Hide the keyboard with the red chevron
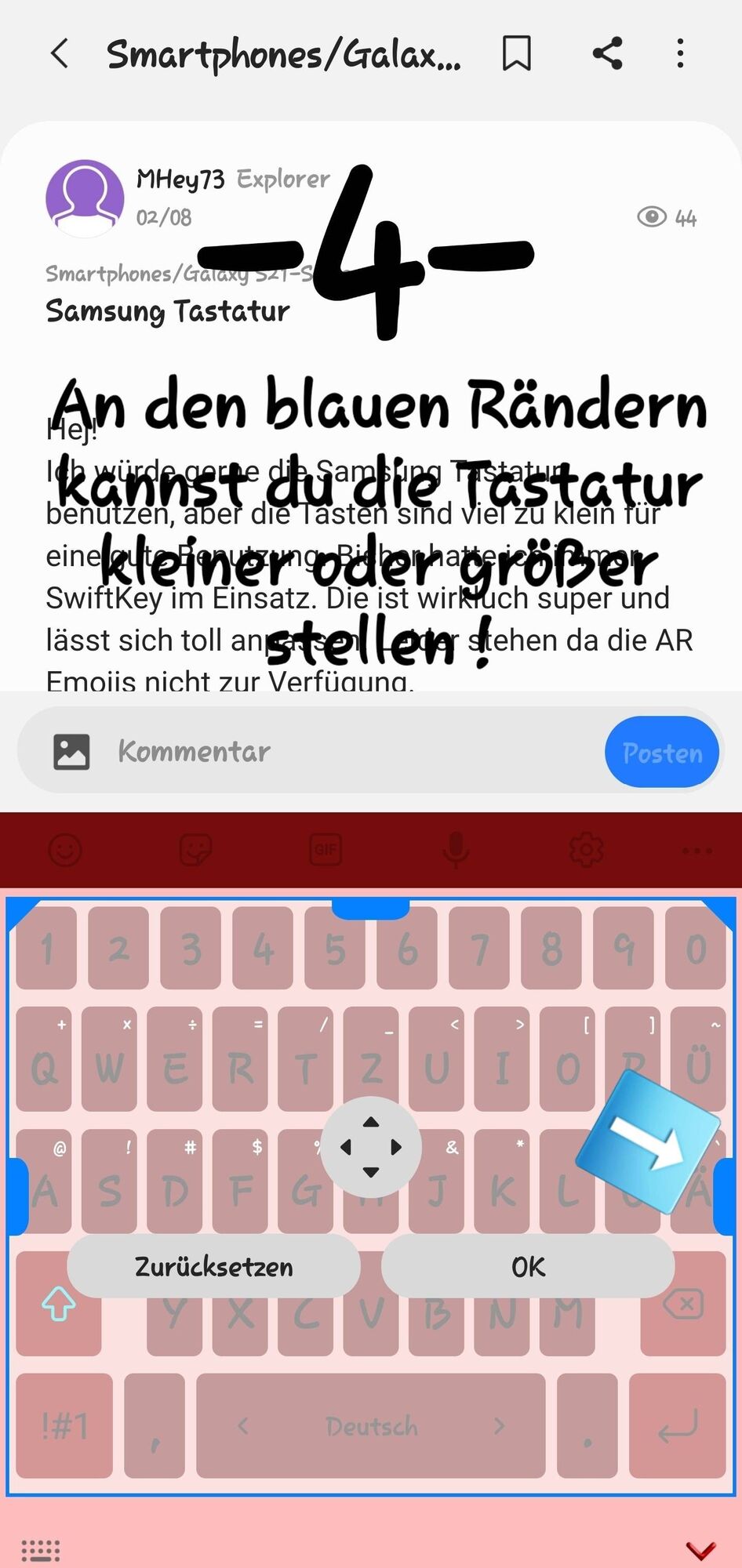The height and width of the screenshot is (1568, 742). coord(700,1549)
